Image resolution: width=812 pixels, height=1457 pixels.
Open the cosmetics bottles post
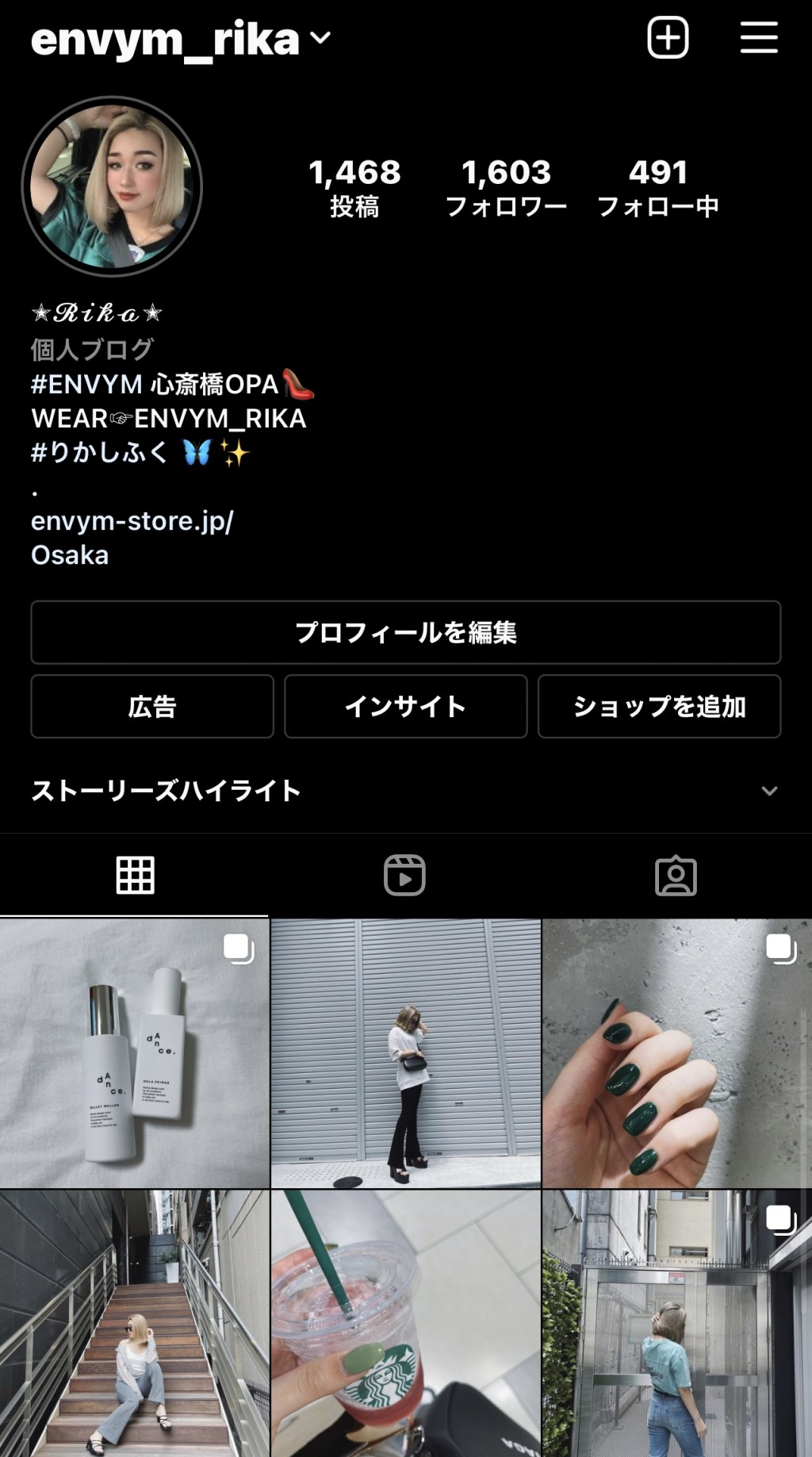coord(135,1053)
